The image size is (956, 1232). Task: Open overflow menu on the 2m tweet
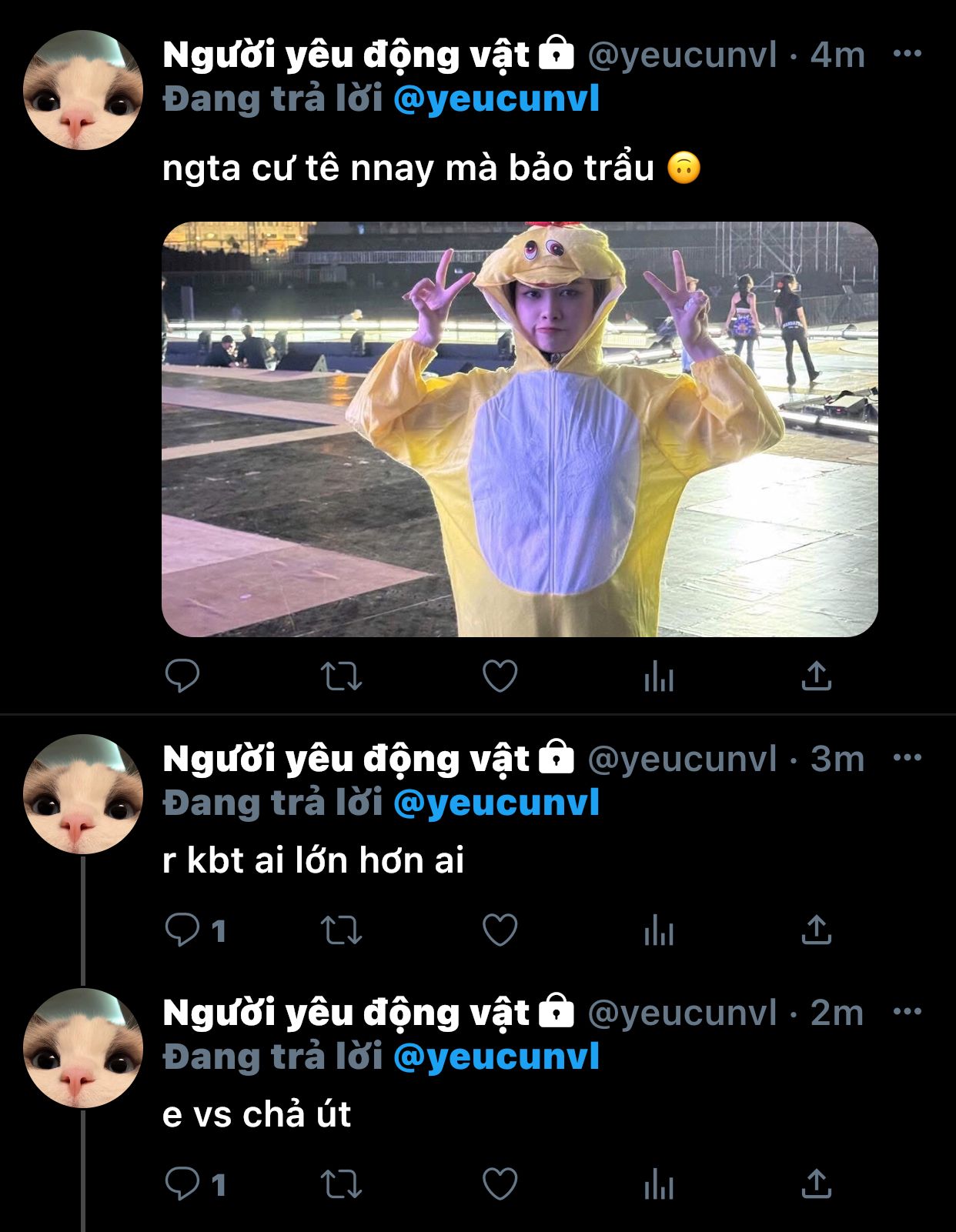point(907,1011)
